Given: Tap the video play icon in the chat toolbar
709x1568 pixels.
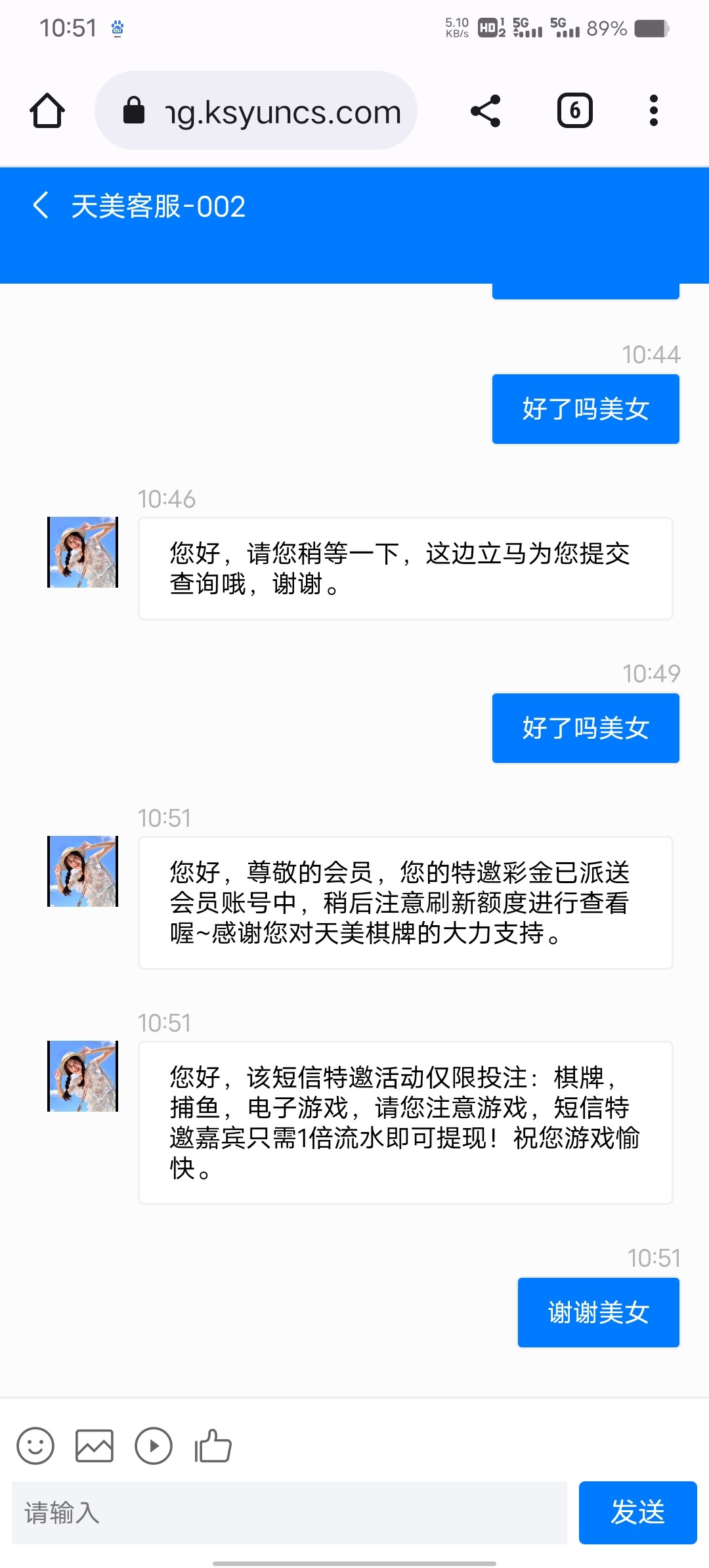Looking at the screenshot, I should point(154,1446).
